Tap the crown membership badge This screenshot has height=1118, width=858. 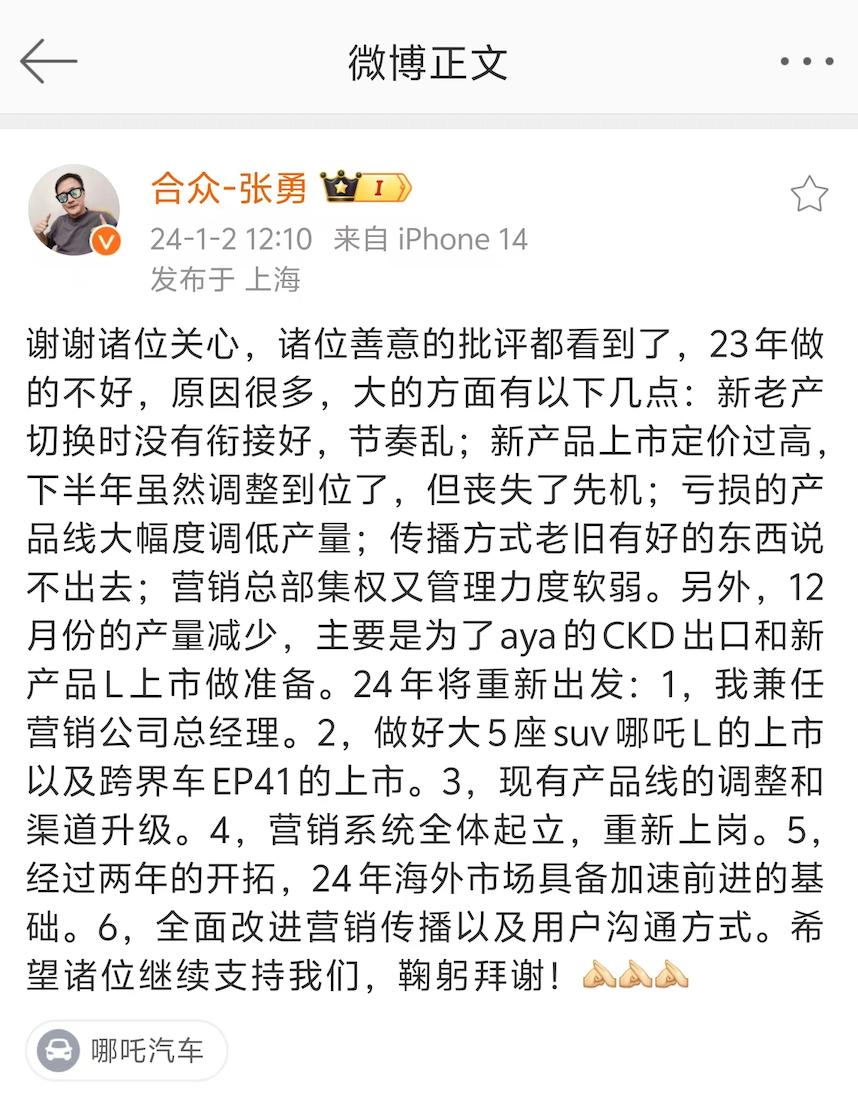pyautogui.click(x=365, y=188)
